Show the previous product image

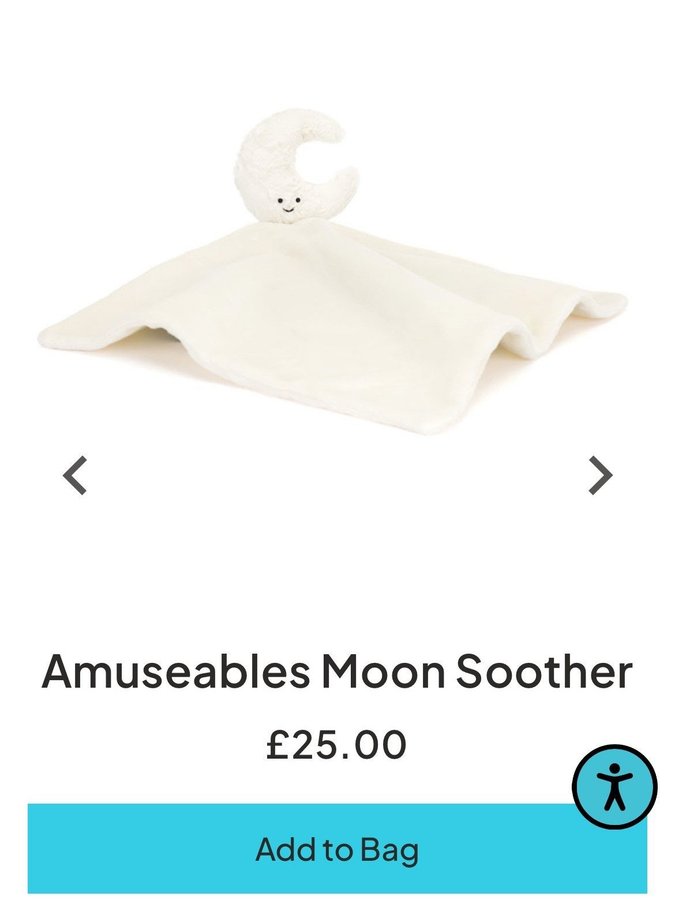(x=75, y=475)
